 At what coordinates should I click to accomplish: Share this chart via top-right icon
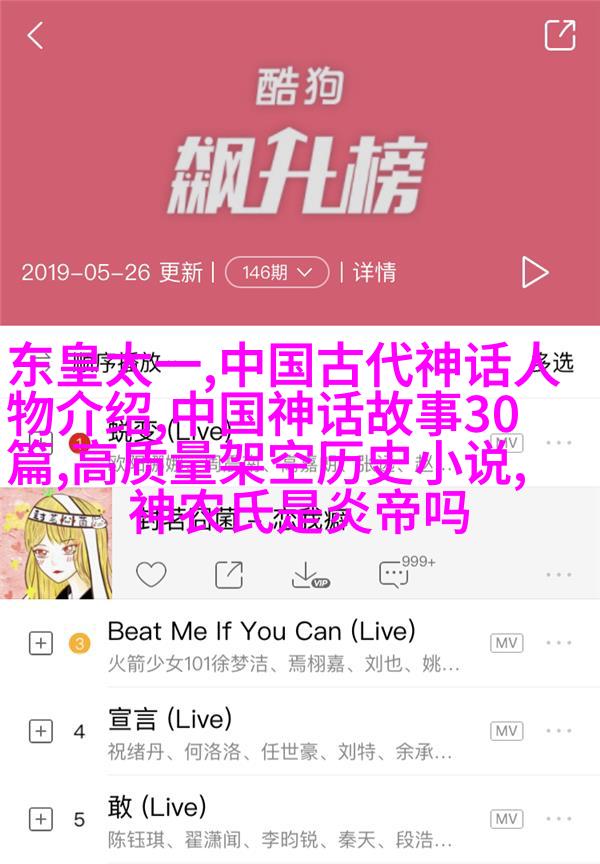click(x=559, y=35)
